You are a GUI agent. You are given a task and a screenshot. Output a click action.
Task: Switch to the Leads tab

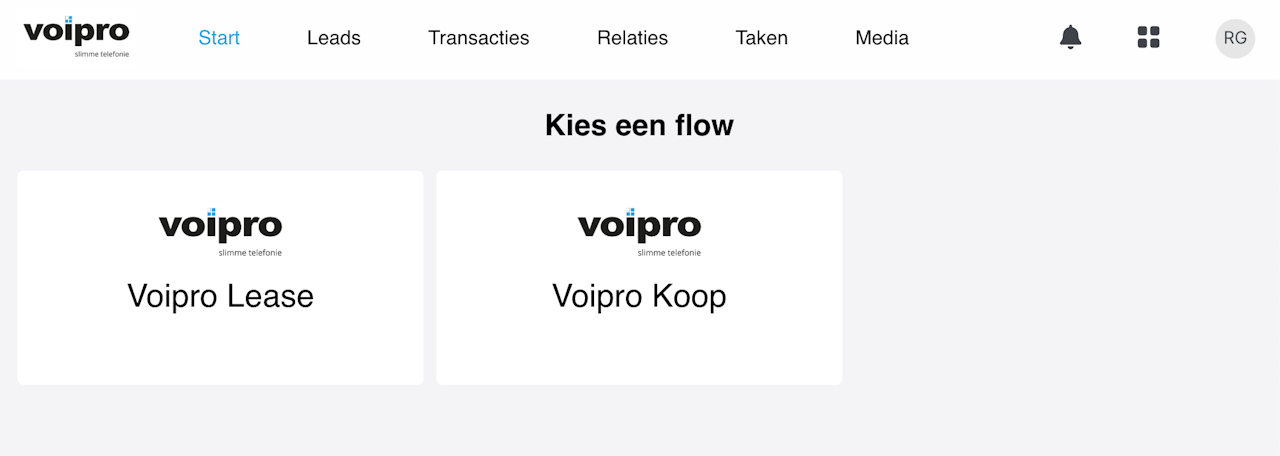[333, 38]
